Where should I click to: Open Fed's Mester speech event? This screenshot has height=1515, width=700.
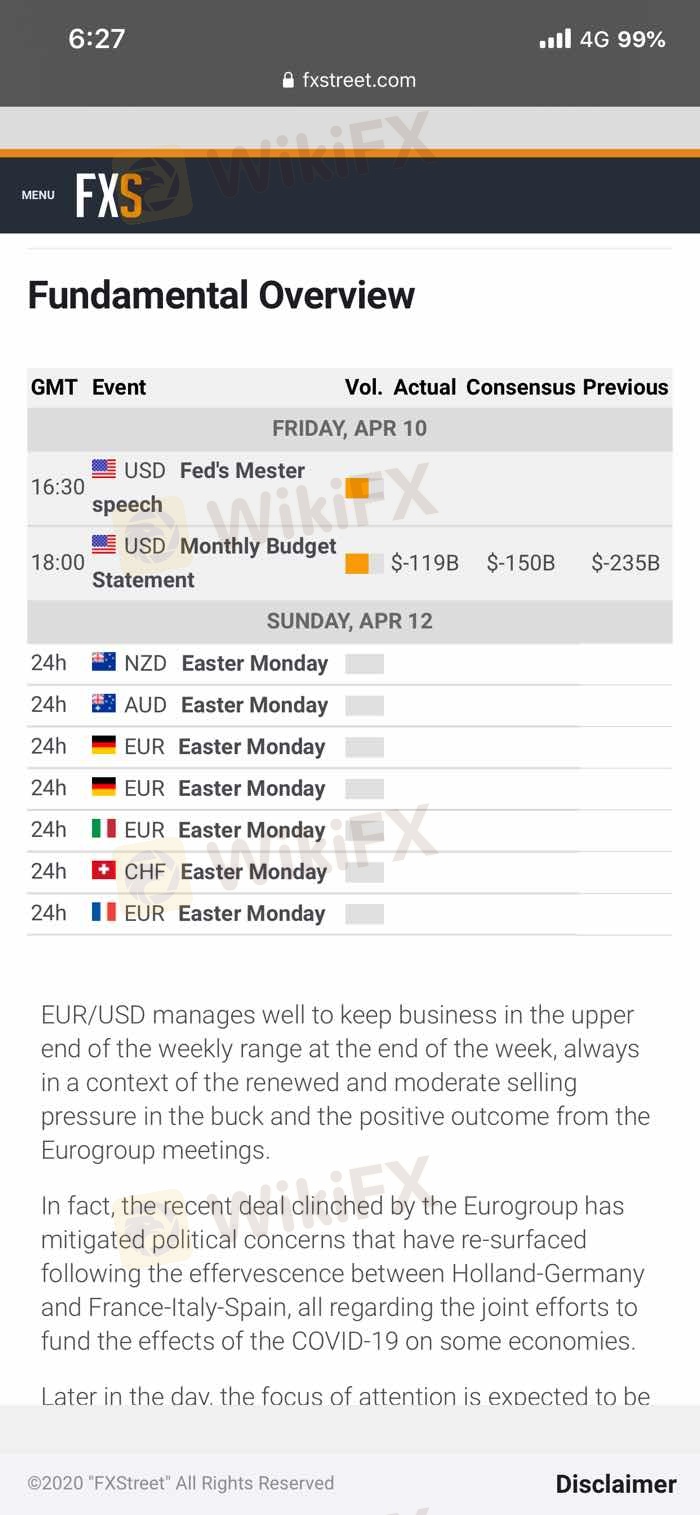(x=241, y=471)
